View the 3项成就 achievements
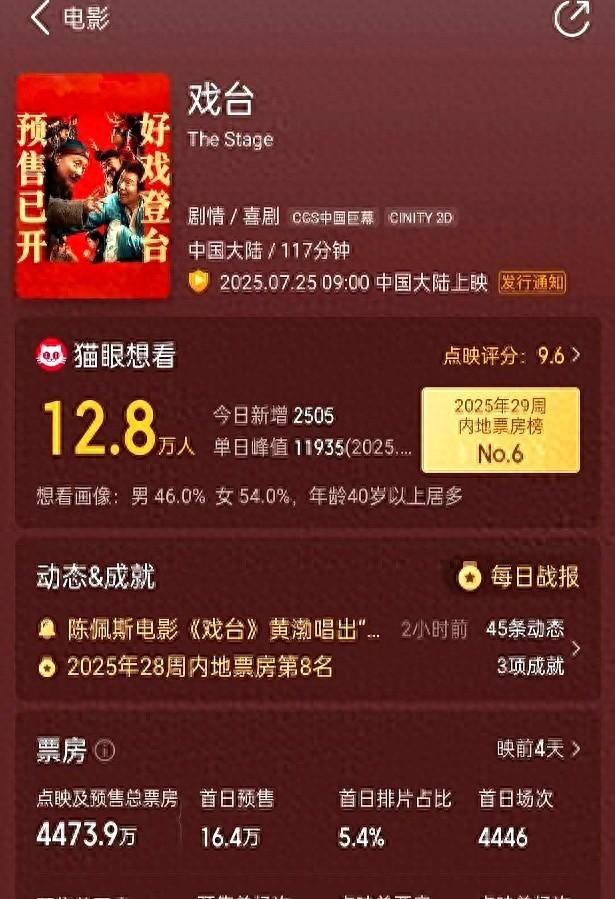Viewport: 615px width, 899px height. (530, 666)
